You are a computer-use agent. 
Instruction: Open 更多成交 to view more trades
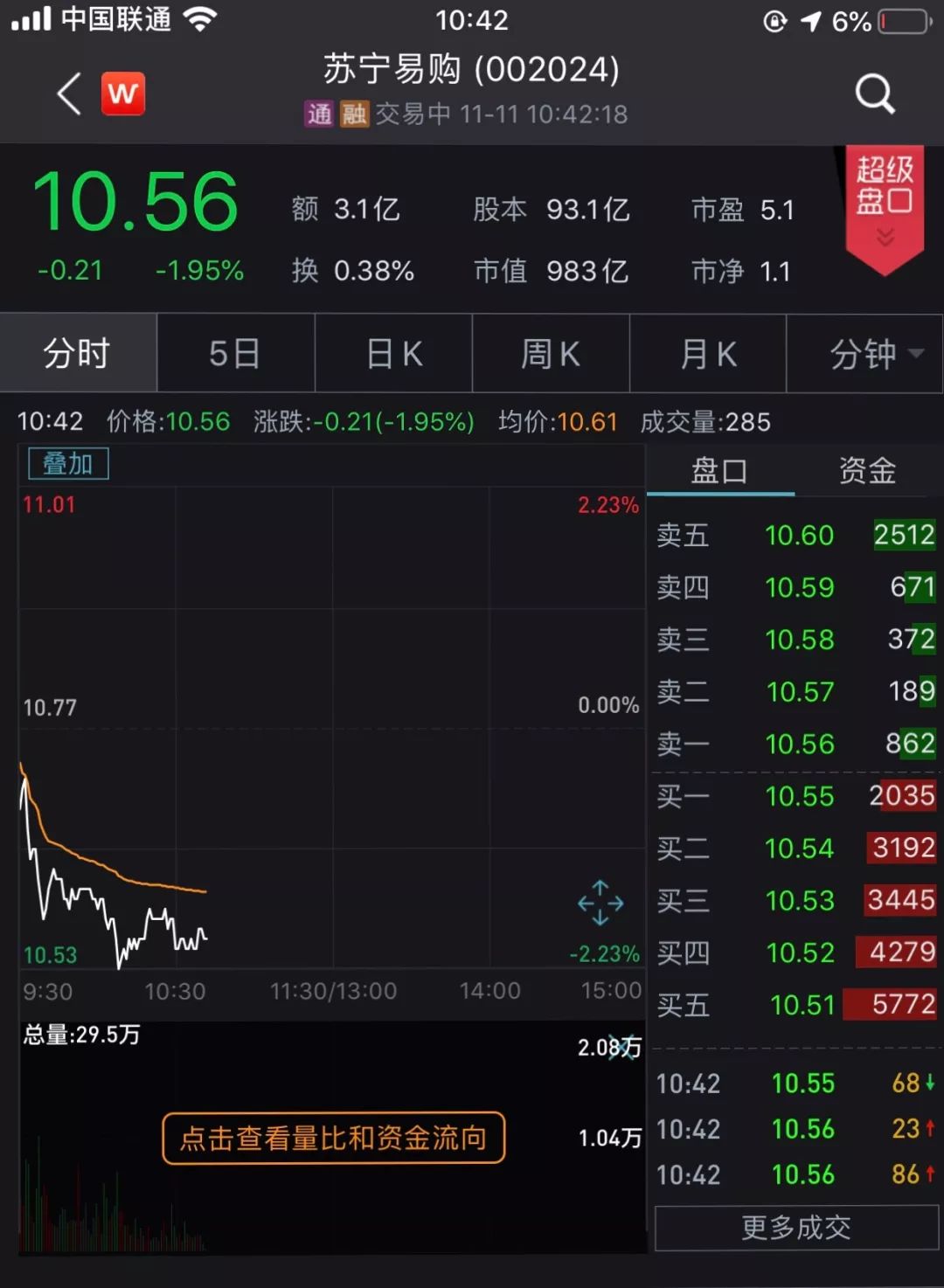(x=796, y=1228)
